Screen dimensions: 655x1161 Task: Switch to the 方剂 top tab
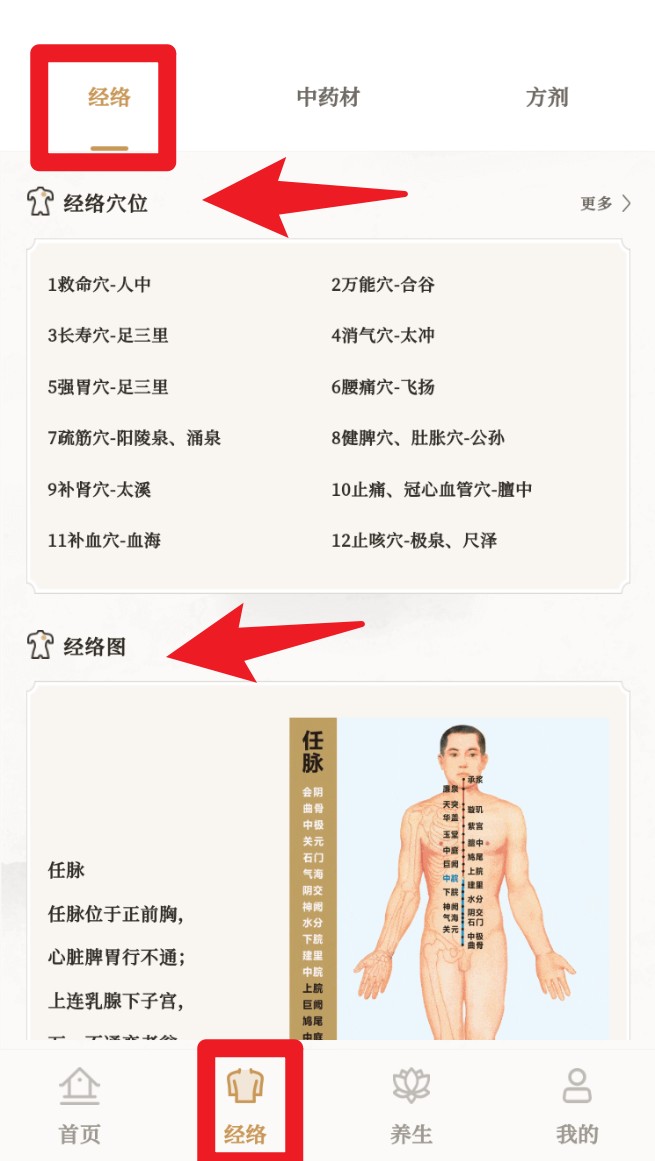(x=547, y=98)
